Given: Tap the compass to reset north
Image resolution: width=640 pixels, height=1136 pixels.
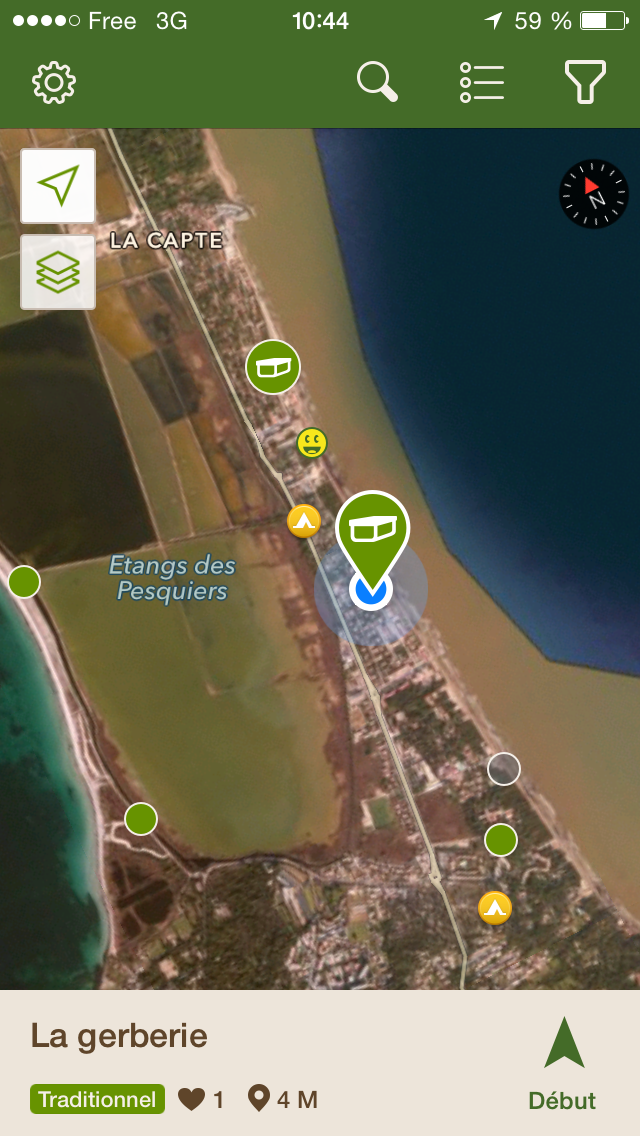Looking at the screenshot, I should click(x=594, y=194).
